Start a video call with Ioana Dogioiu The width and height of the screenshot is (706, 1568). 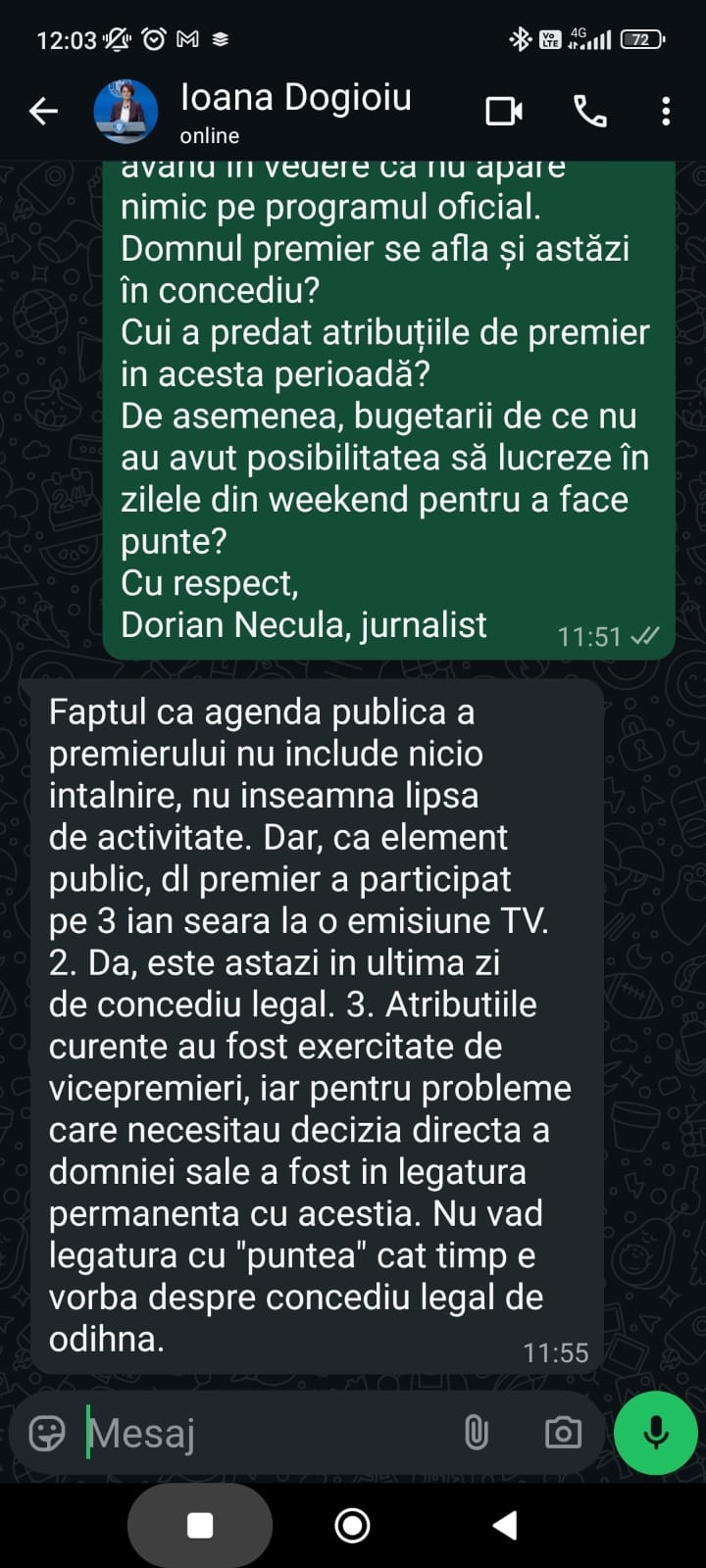504,112
